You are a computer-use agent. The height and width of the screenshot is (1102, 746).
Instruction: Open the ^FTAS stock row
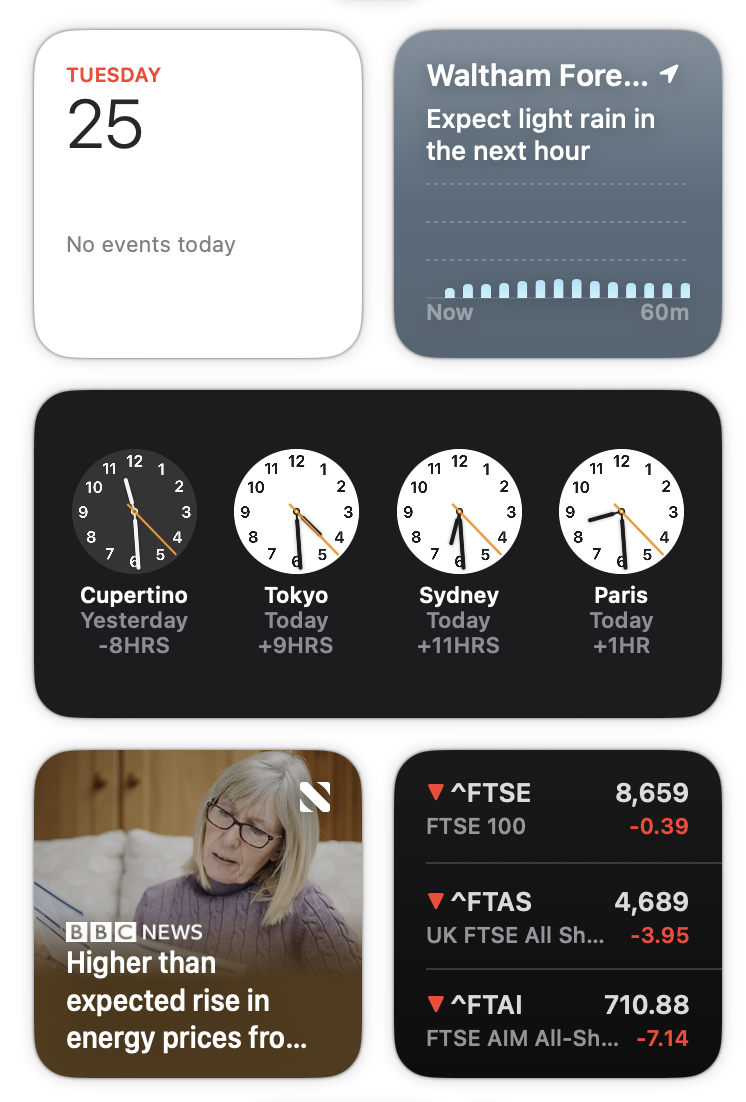(x=557, y=917)
